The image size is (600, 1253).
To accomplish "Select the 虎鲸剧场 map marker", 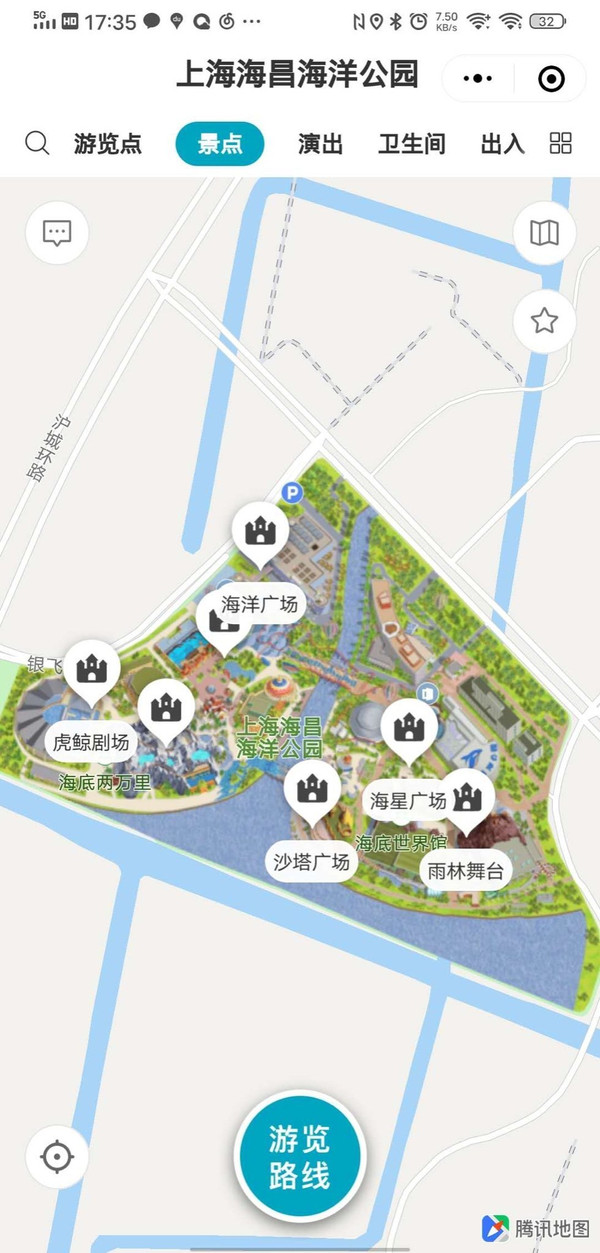I will tap(91, 742).
